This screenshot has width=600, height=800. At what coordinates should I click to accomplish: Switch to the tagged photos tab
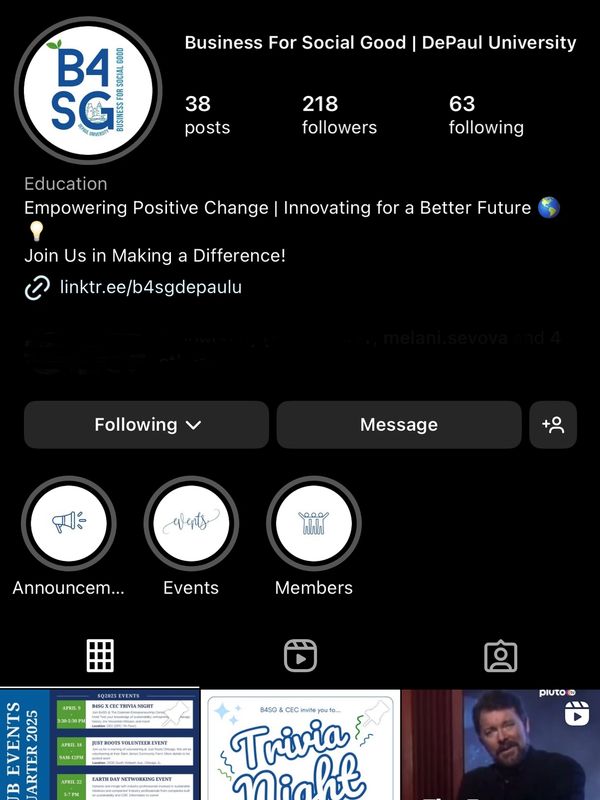(x=500, y=655)
